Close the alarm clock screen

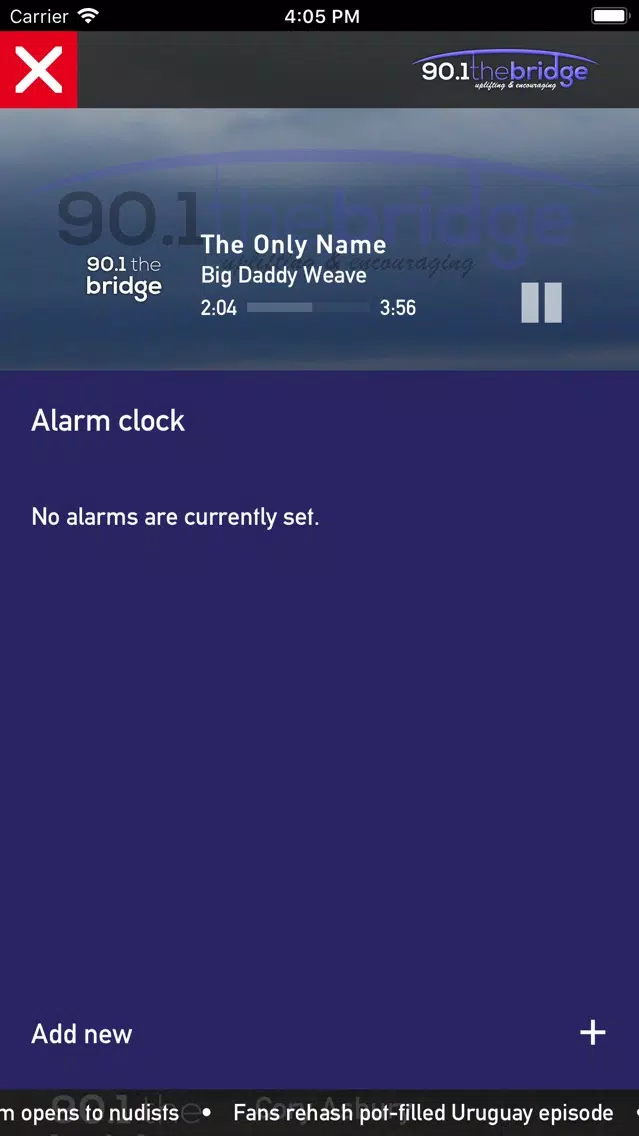click(38, 69)
